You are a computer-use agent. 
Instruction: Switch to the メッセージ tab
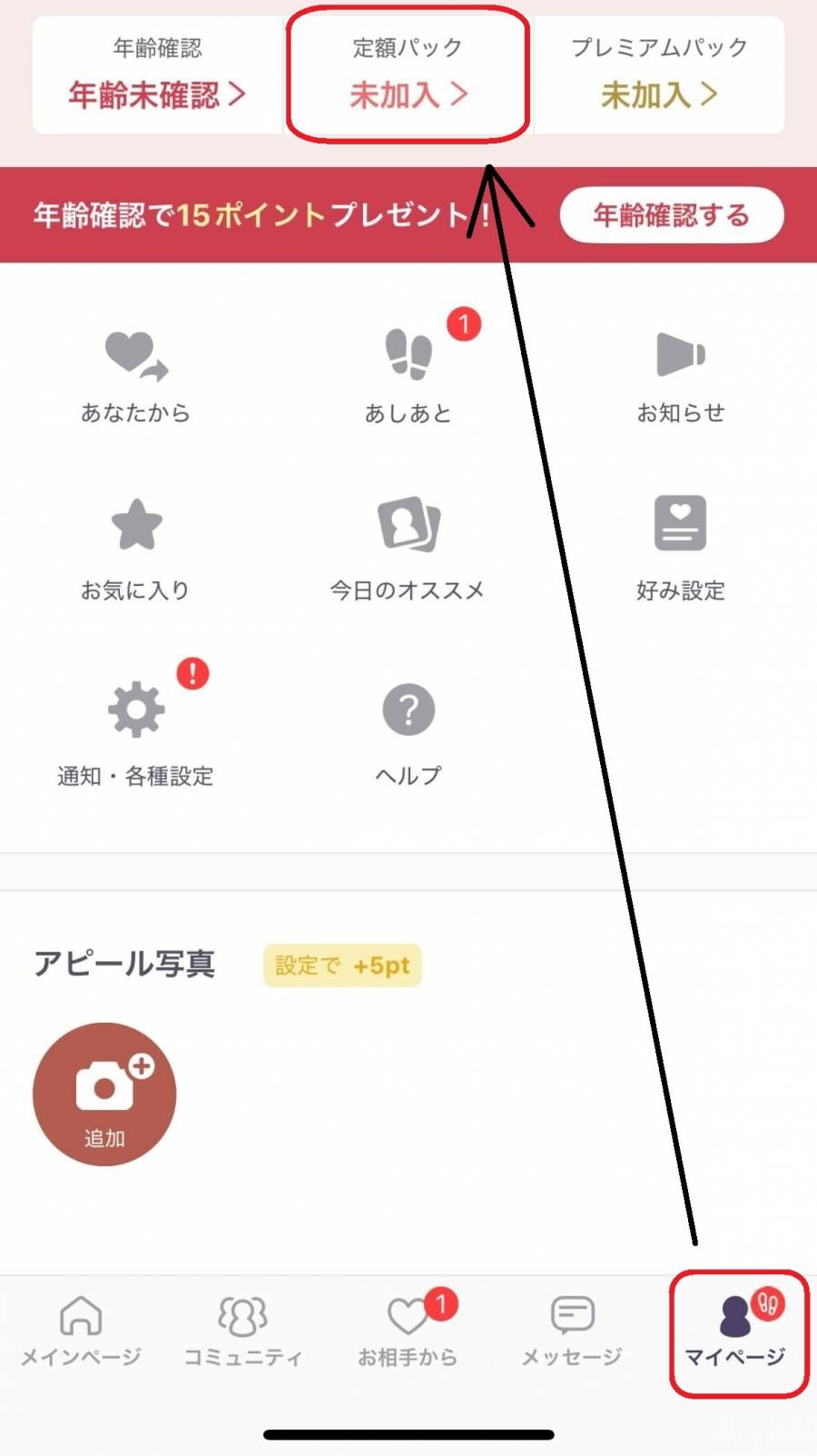click(572, 1331)
